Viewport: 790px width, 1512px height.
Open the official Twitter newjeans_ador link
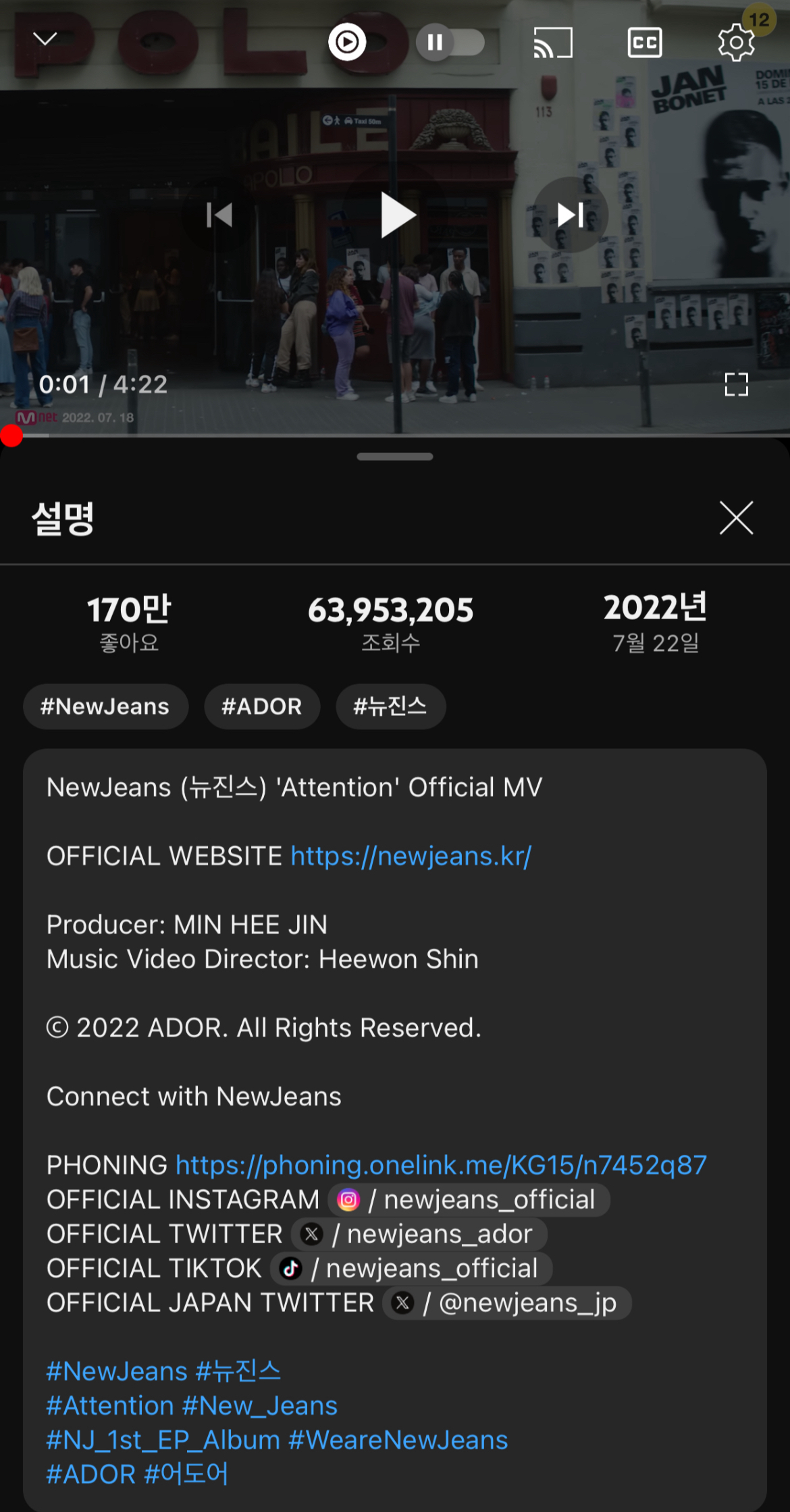pyautogui.click(x=419, y=1234)
